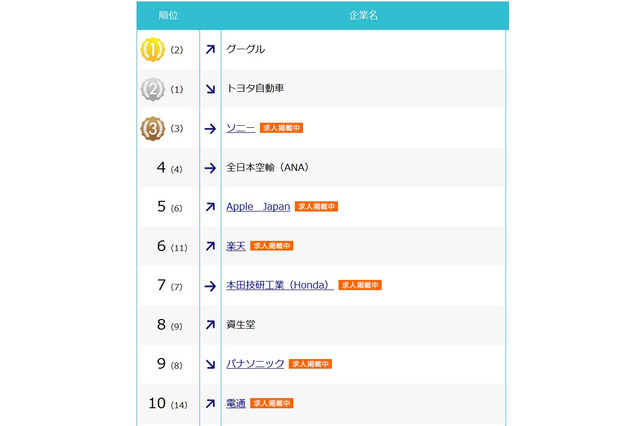Viewport: 640px width, 426px height.
Task: Open the 電通 company link
Action: (236, 403)
